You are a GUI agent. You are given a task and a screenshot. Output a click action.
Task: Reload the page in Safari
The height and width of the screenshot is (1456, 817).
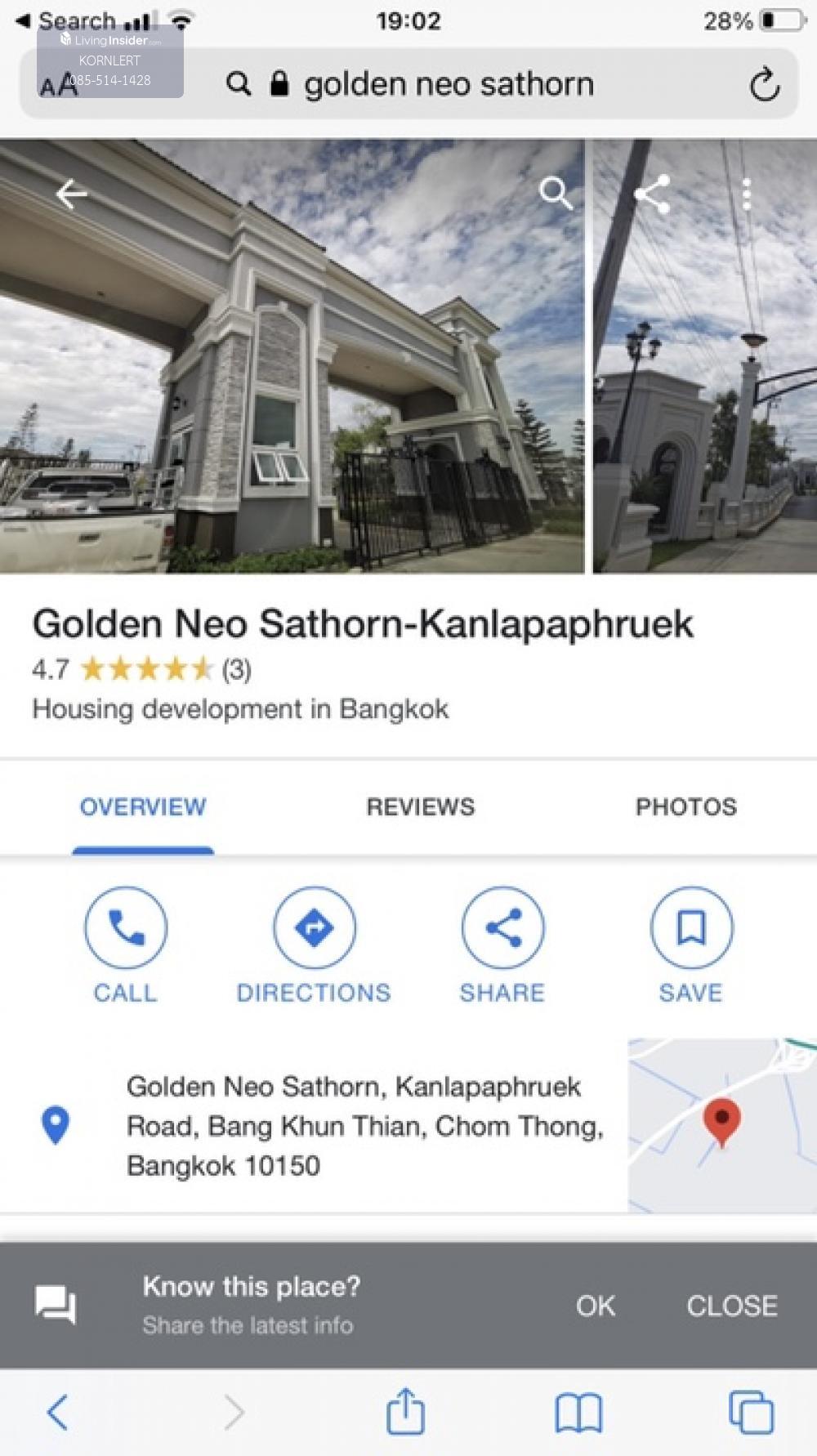click(764, 84)
